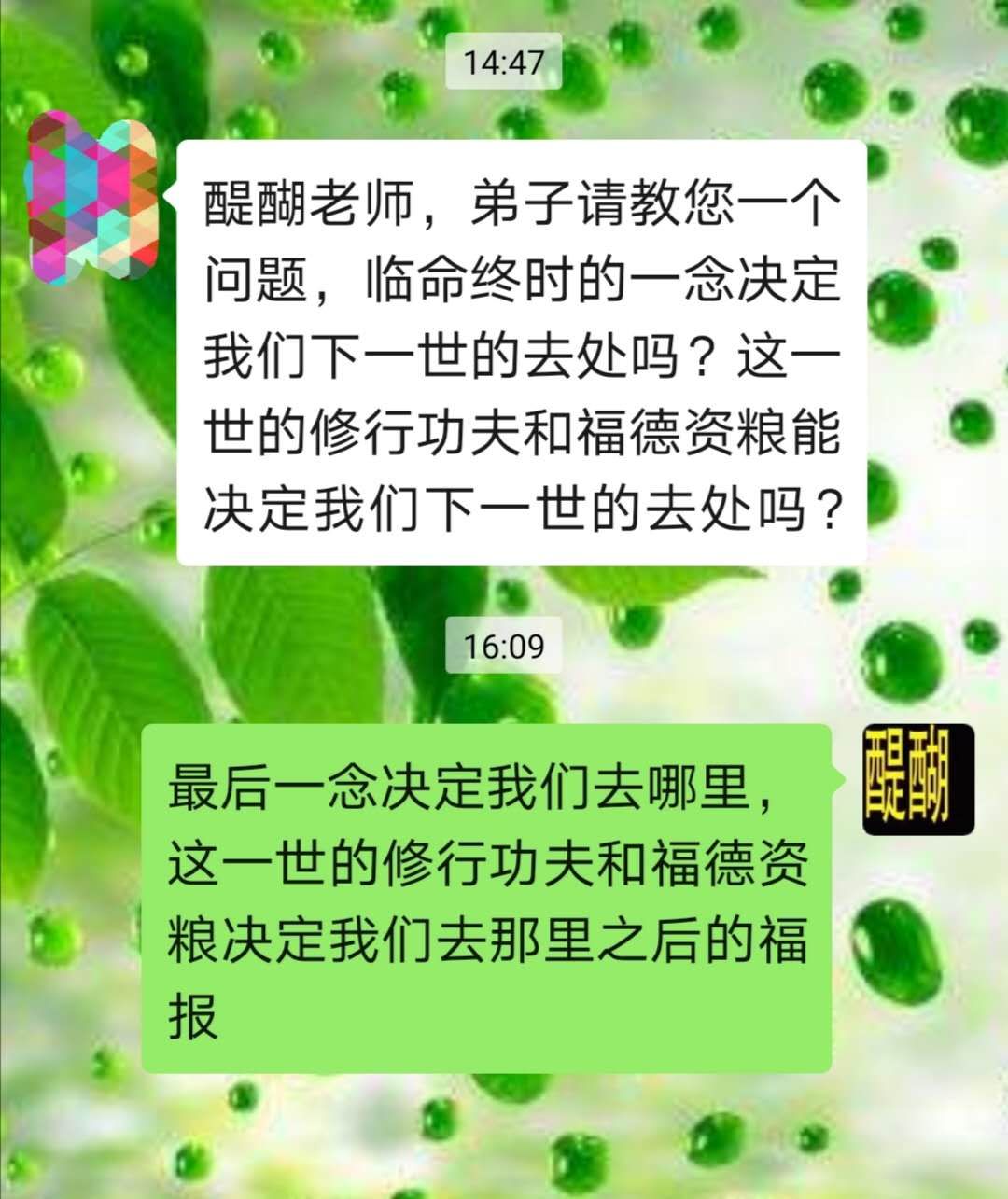
Task: Open the 醍醐 avatar profile
Action: (x=917, y=779)
